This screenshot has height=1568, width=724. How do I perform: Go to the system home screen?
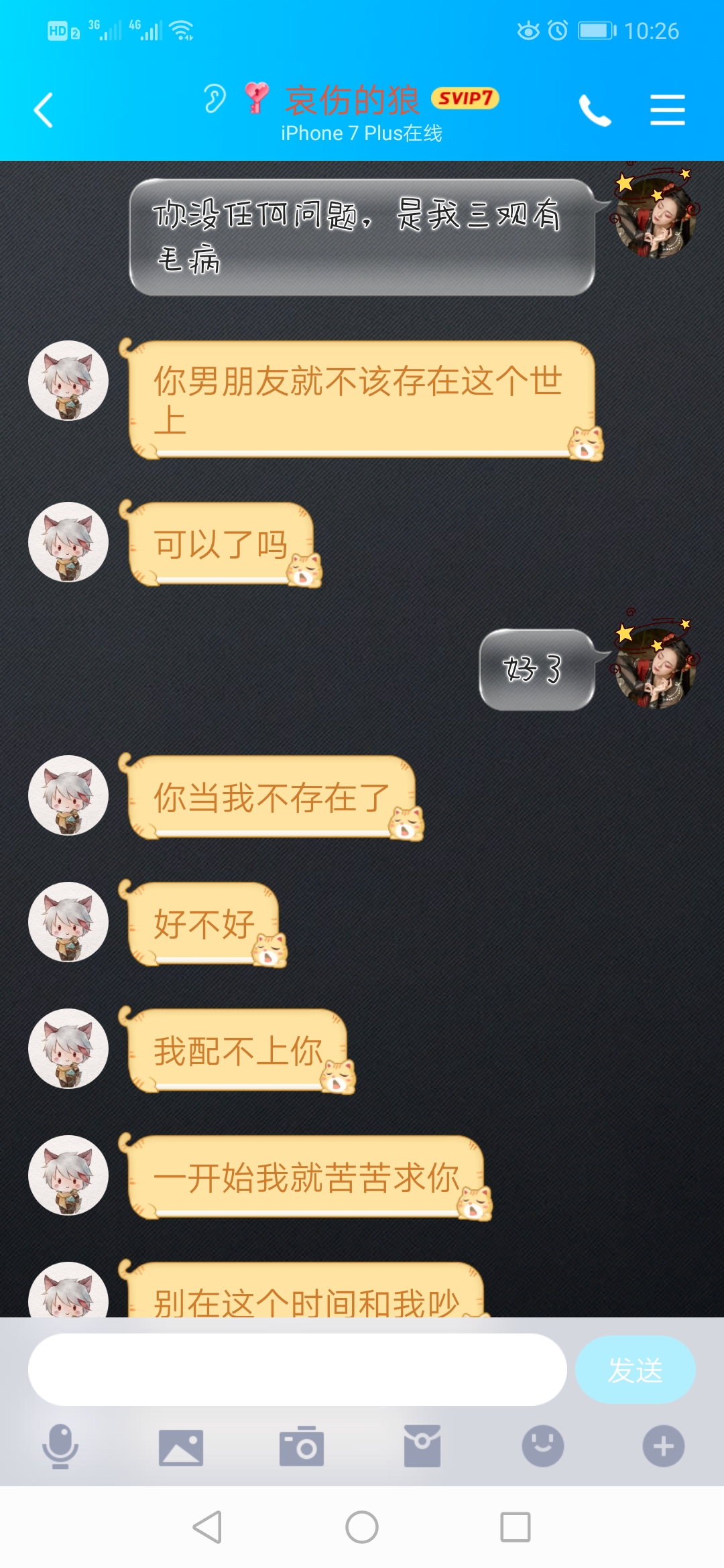[362, 1527]
